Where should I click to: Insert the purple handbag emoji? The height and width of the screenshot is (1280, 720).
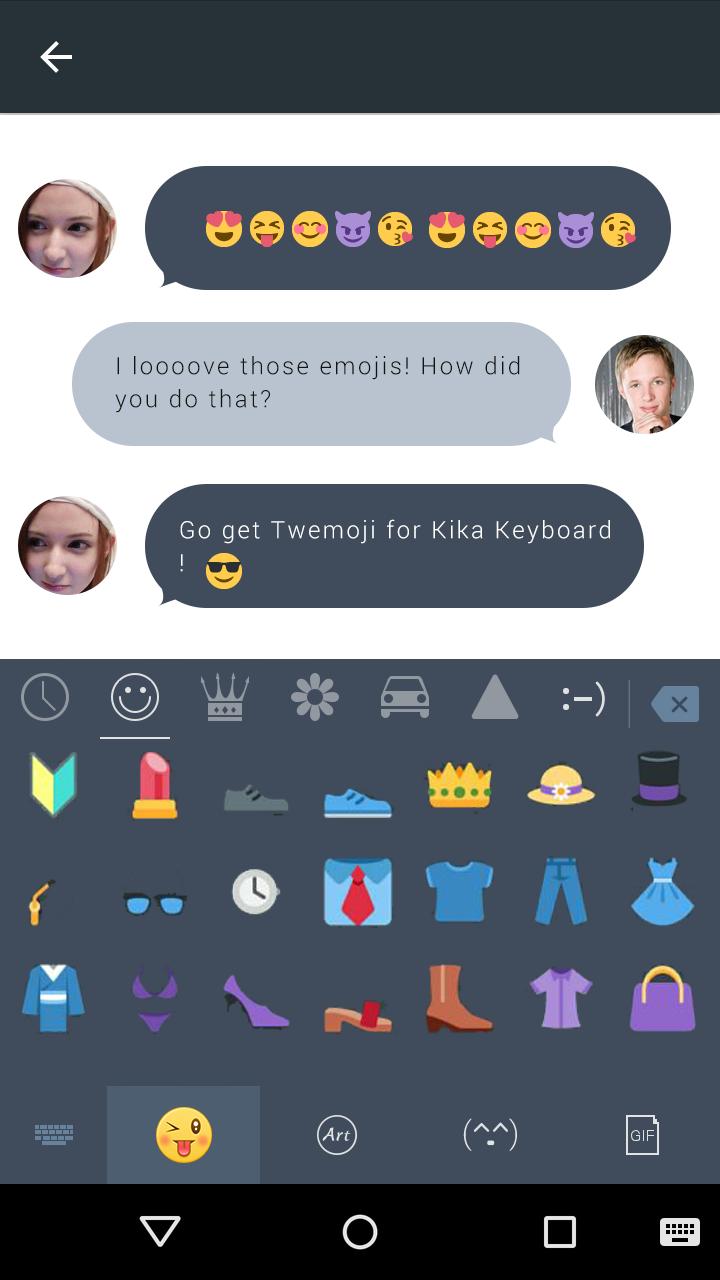coord(662,998)
